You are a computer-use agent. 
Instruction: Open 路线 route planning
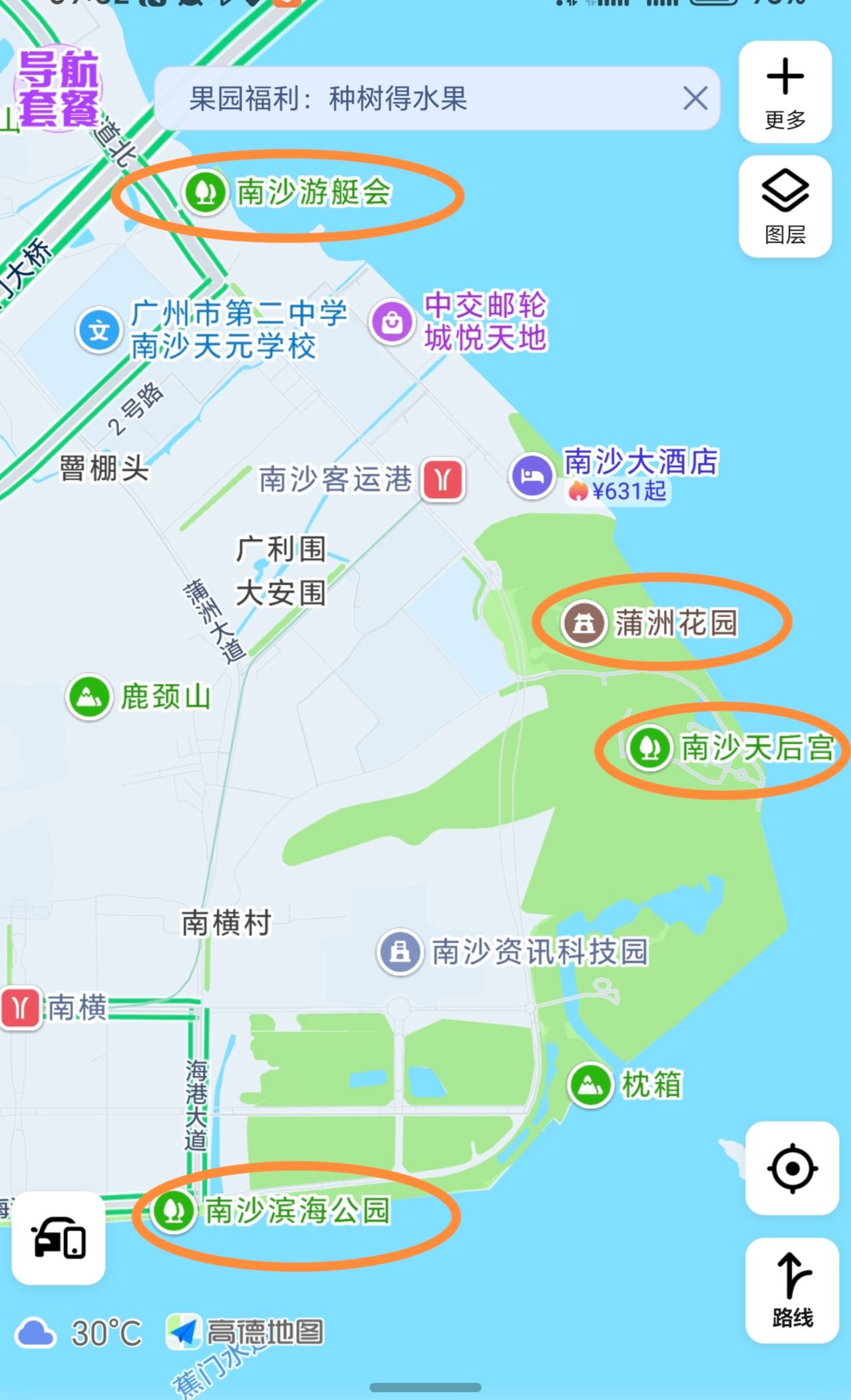[x=792, y=1290]
